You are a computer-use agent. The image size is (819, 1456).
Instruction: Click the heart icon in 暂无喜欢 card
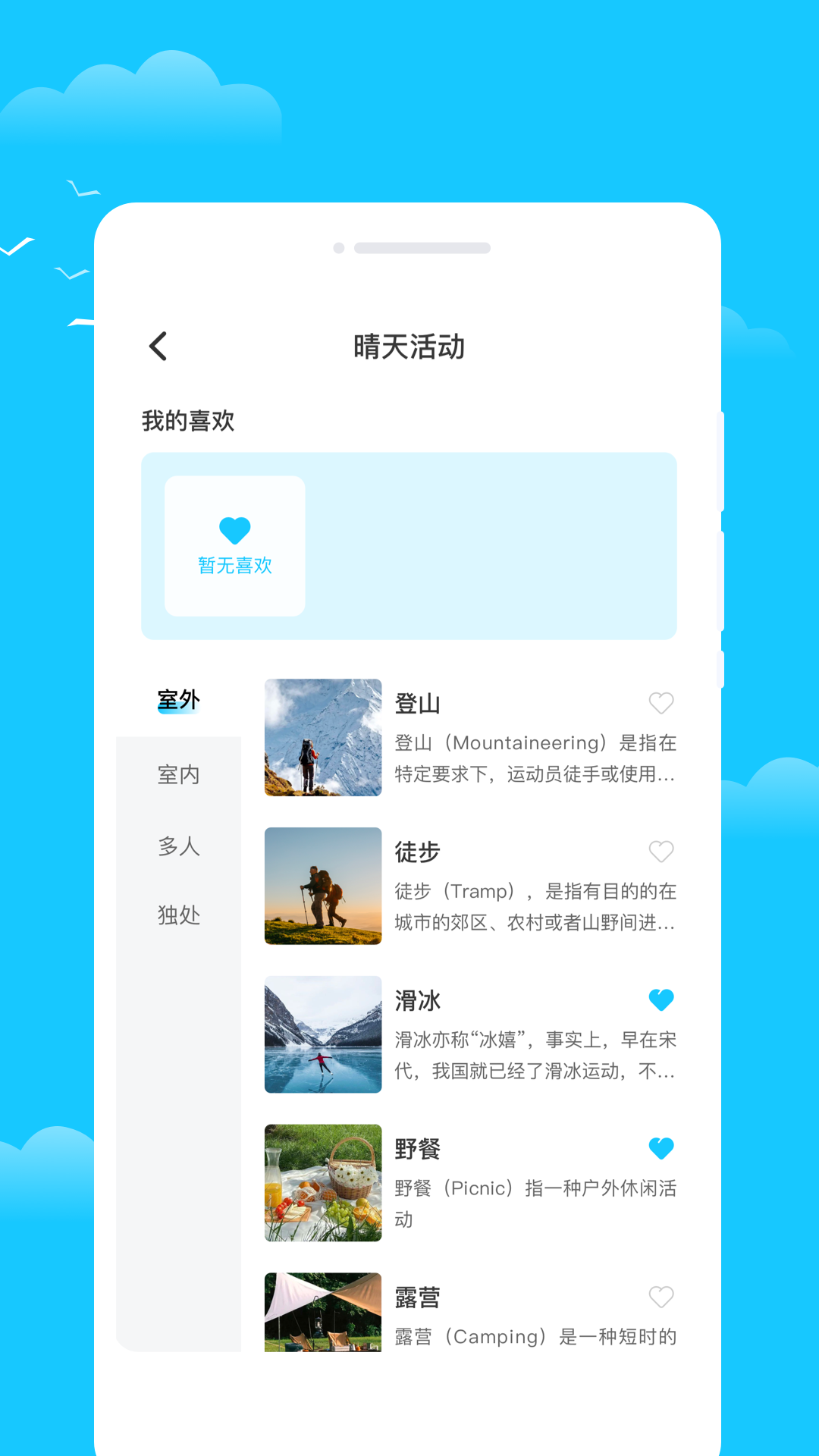point(234,530)
